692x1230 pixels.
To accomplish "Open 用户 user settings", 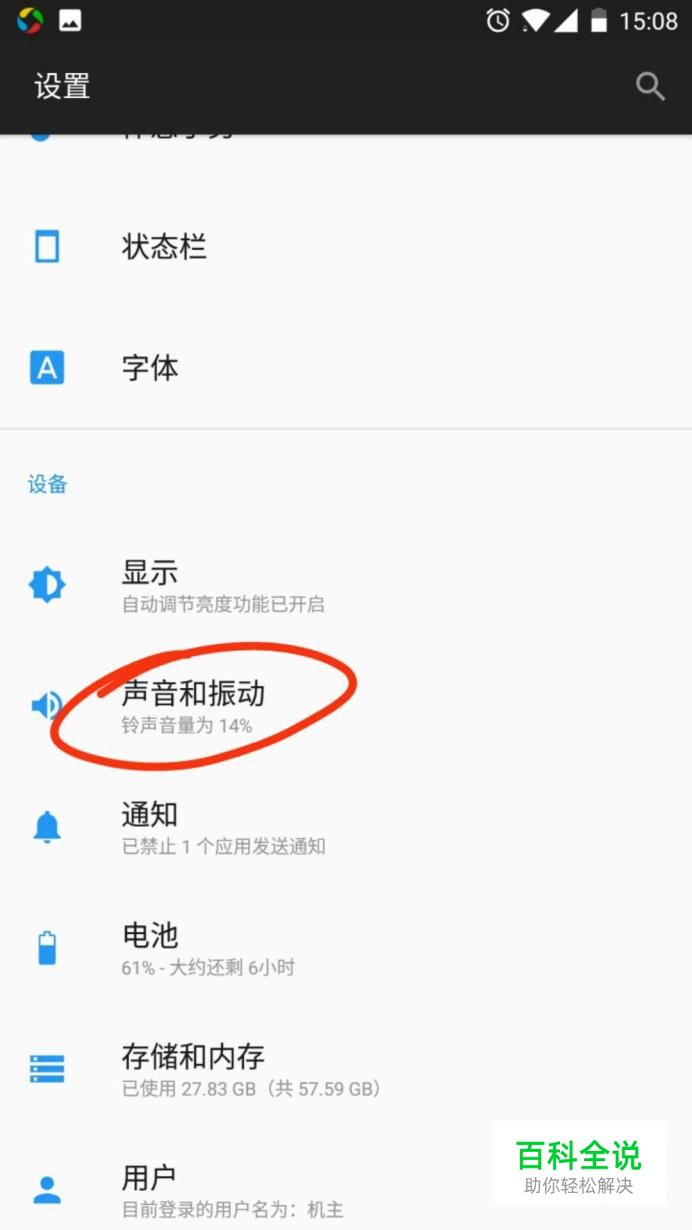I will click(150, 1190).
